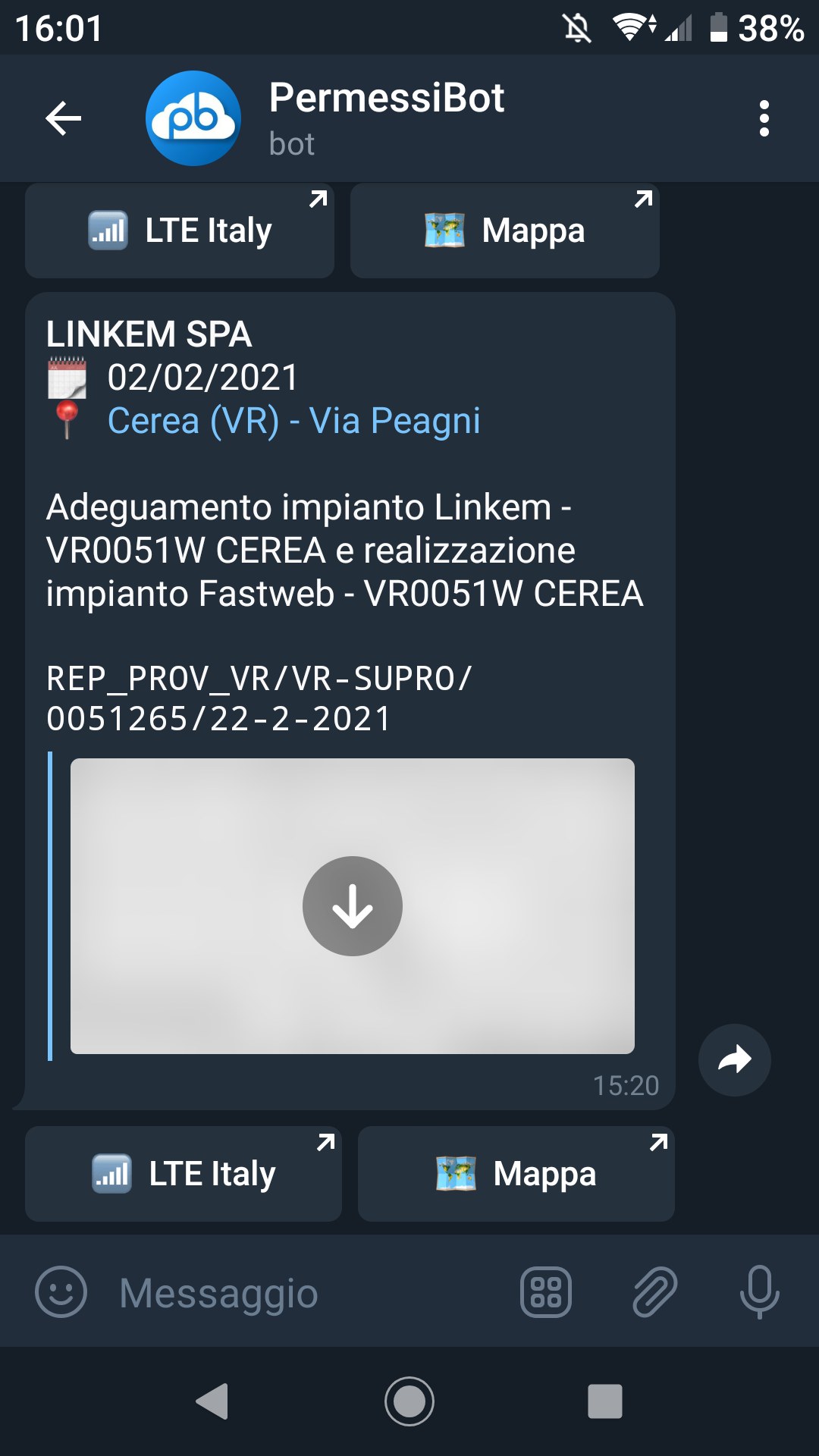The image size is (819, 1456).
Task: Attach a file with the paperclip
Action: click(654, 1291)
